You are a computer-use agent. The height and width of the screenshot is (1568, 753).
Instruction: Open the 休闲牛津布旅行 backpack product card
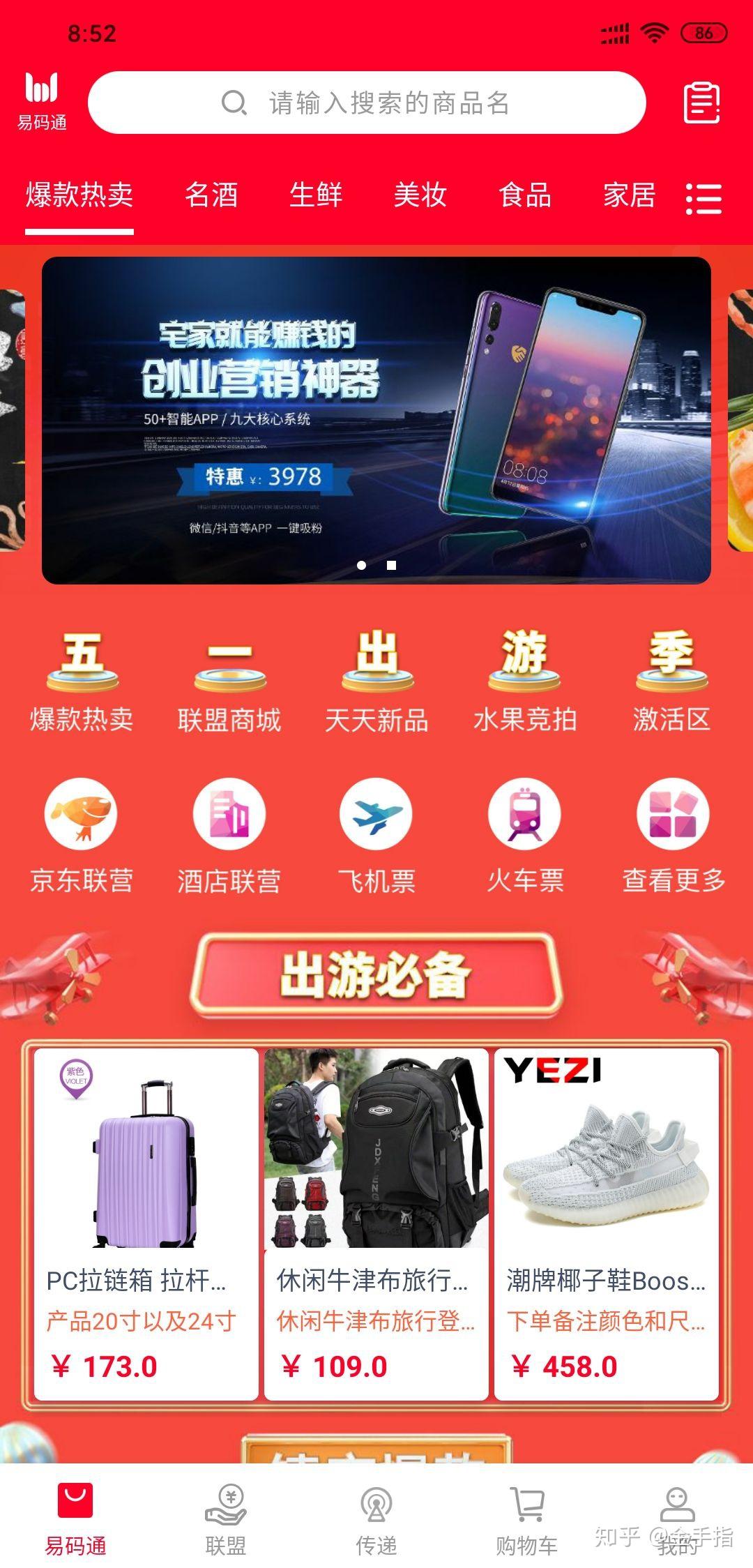click(x=376, y=1224)
